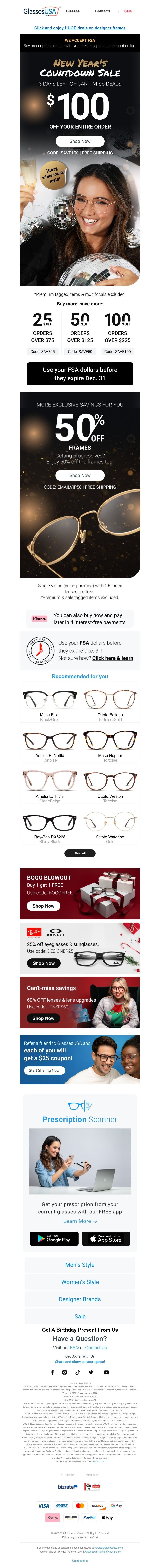Open the Sale link in the header
This screenshot has width=160, height=1568.
(x=128, y=11)
